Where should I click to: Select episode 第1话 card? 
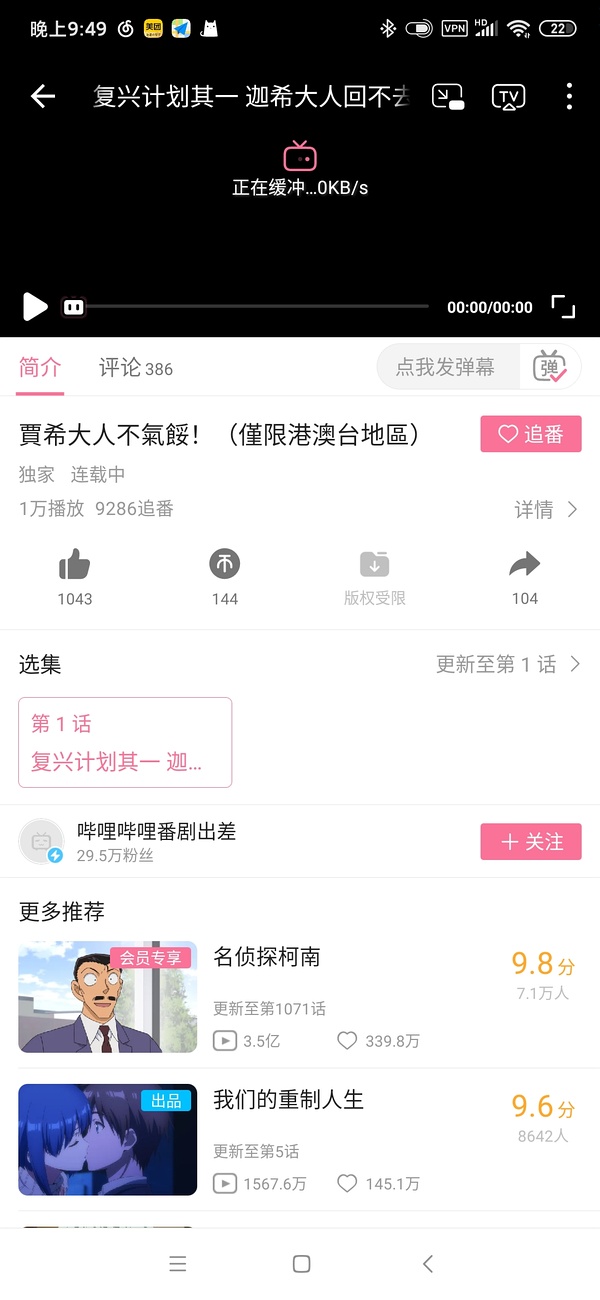coord(125,742)
